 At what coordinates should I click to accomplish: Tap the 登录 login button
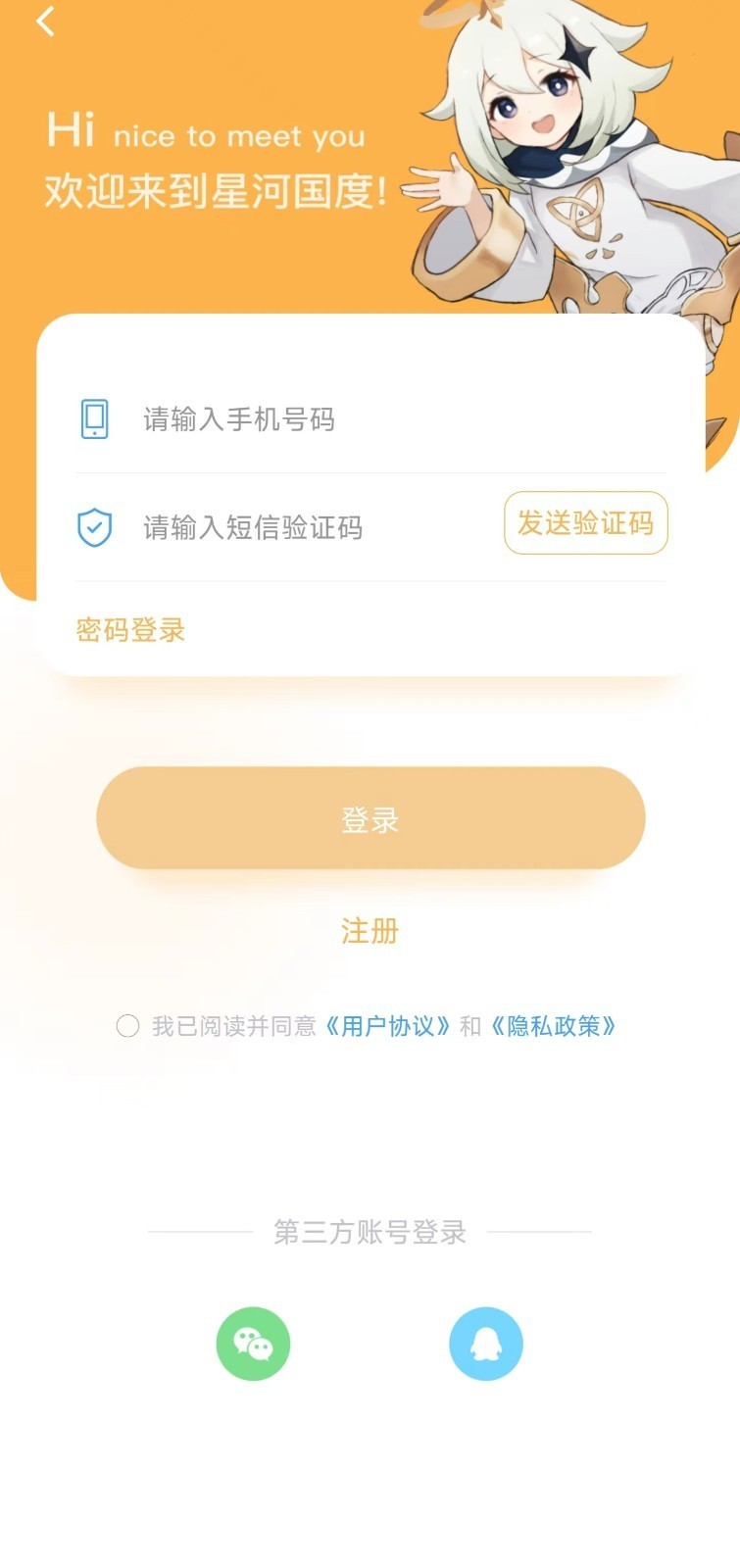pyautogui.click(x=370, y=818)
